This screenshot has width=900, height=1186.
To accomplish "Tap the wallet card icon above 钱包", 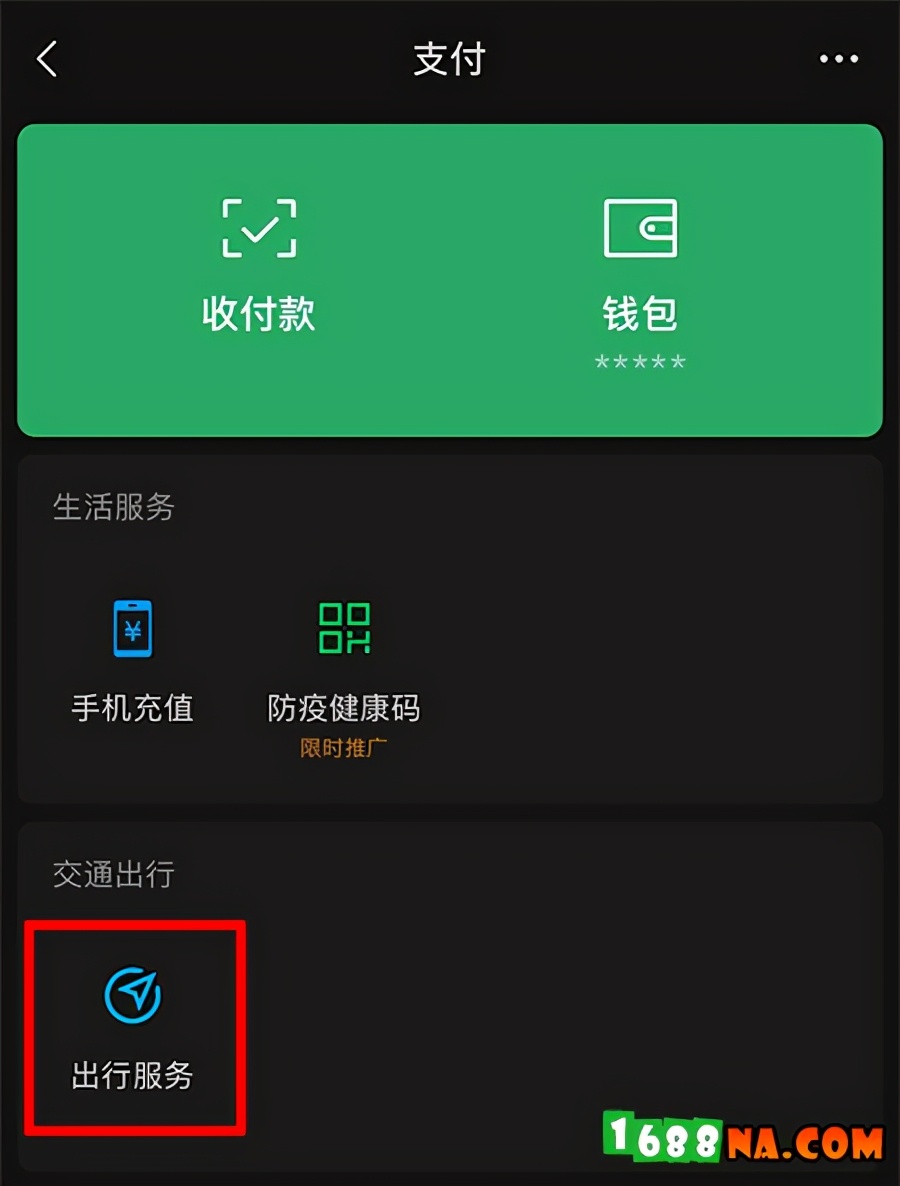I will pos(641,228).
